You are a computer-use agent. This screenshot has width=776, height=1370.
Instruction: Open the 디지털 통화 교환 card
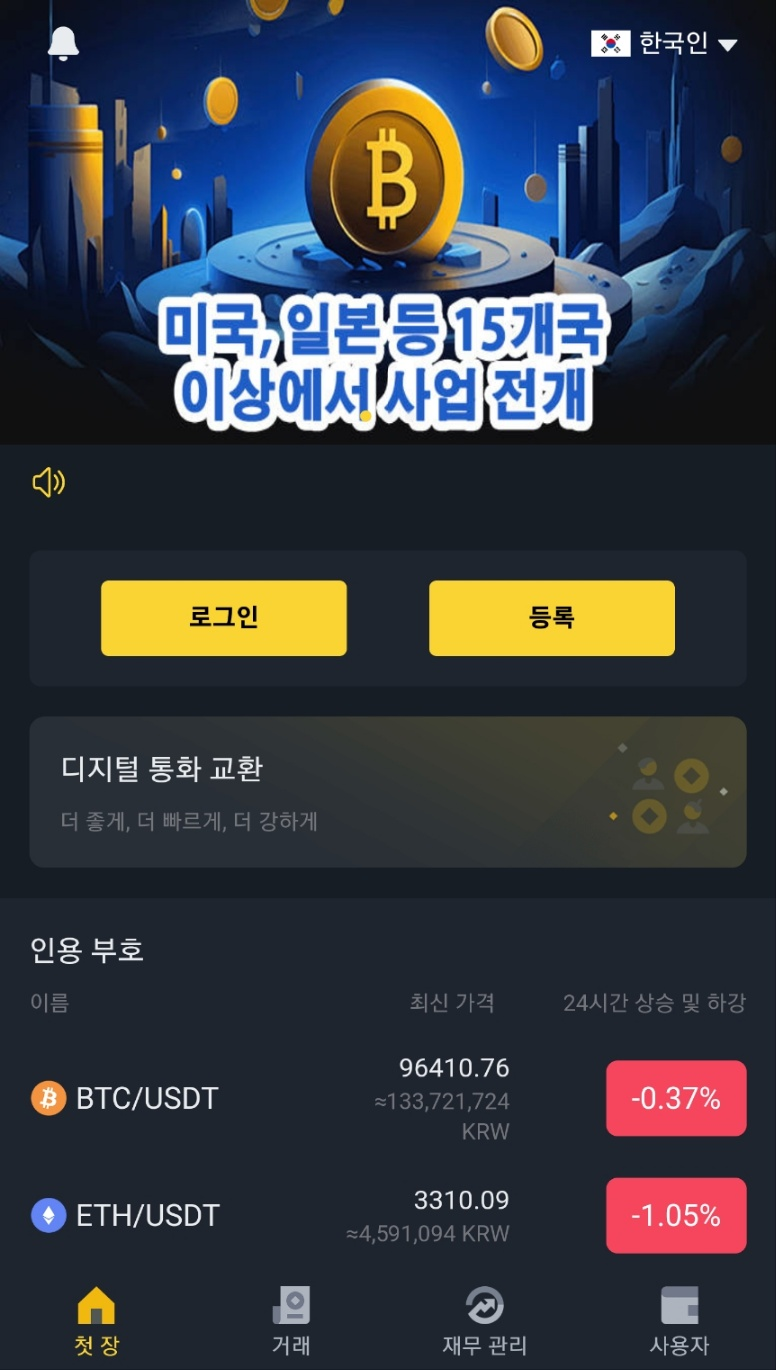388,791
